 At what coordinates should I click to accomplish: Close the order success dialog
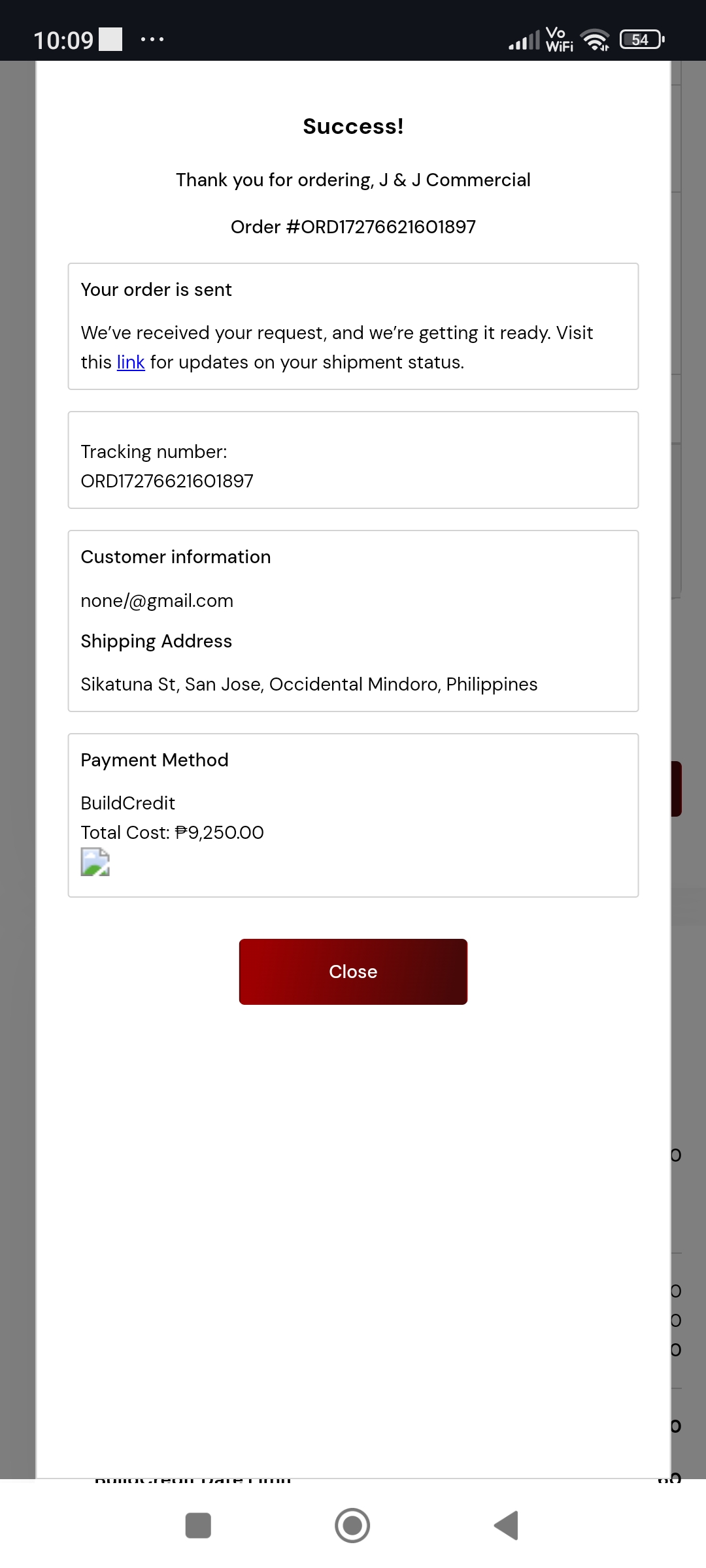pyautogui.click(x=353, y=972)
